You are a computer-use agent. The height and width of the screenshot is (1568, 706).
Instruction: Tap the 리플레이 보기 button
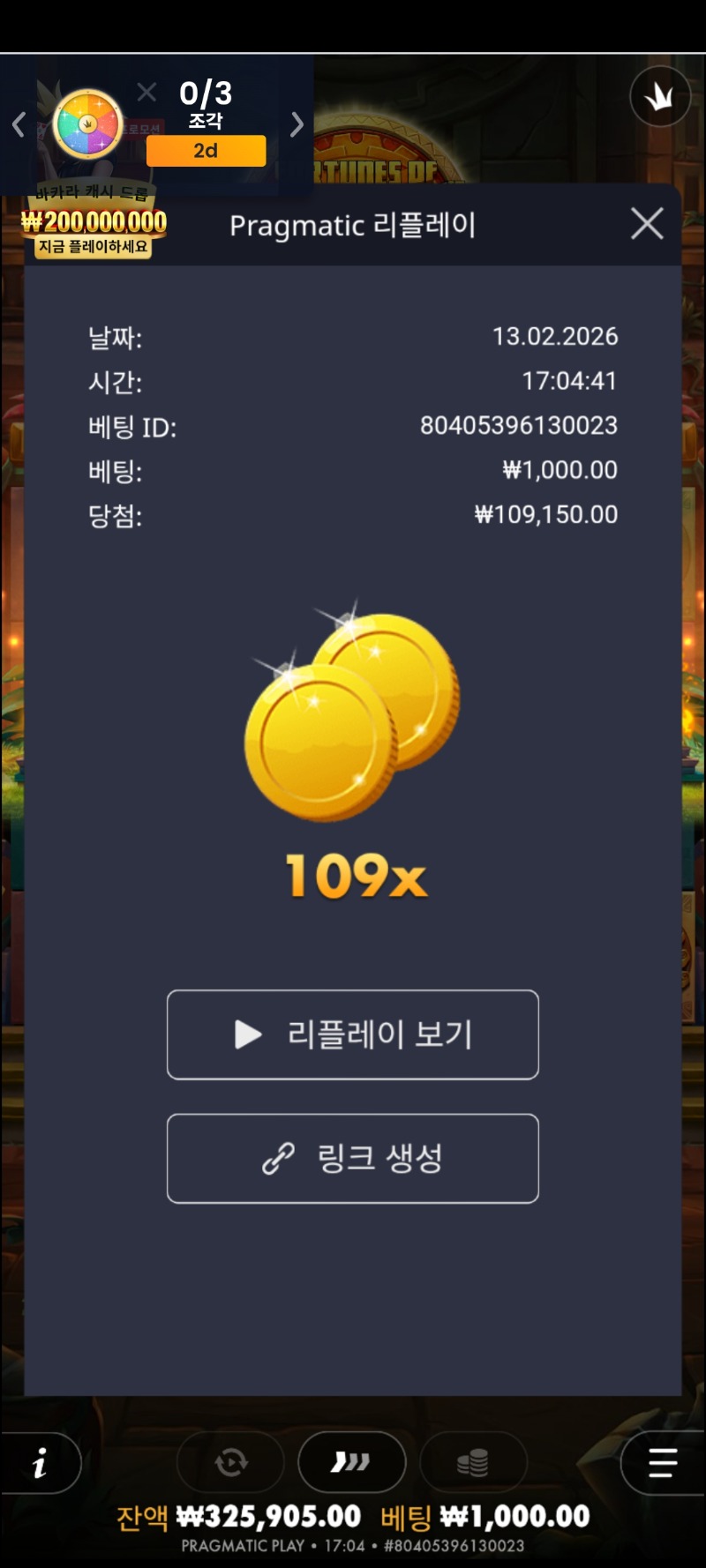tap(353, 1034)
